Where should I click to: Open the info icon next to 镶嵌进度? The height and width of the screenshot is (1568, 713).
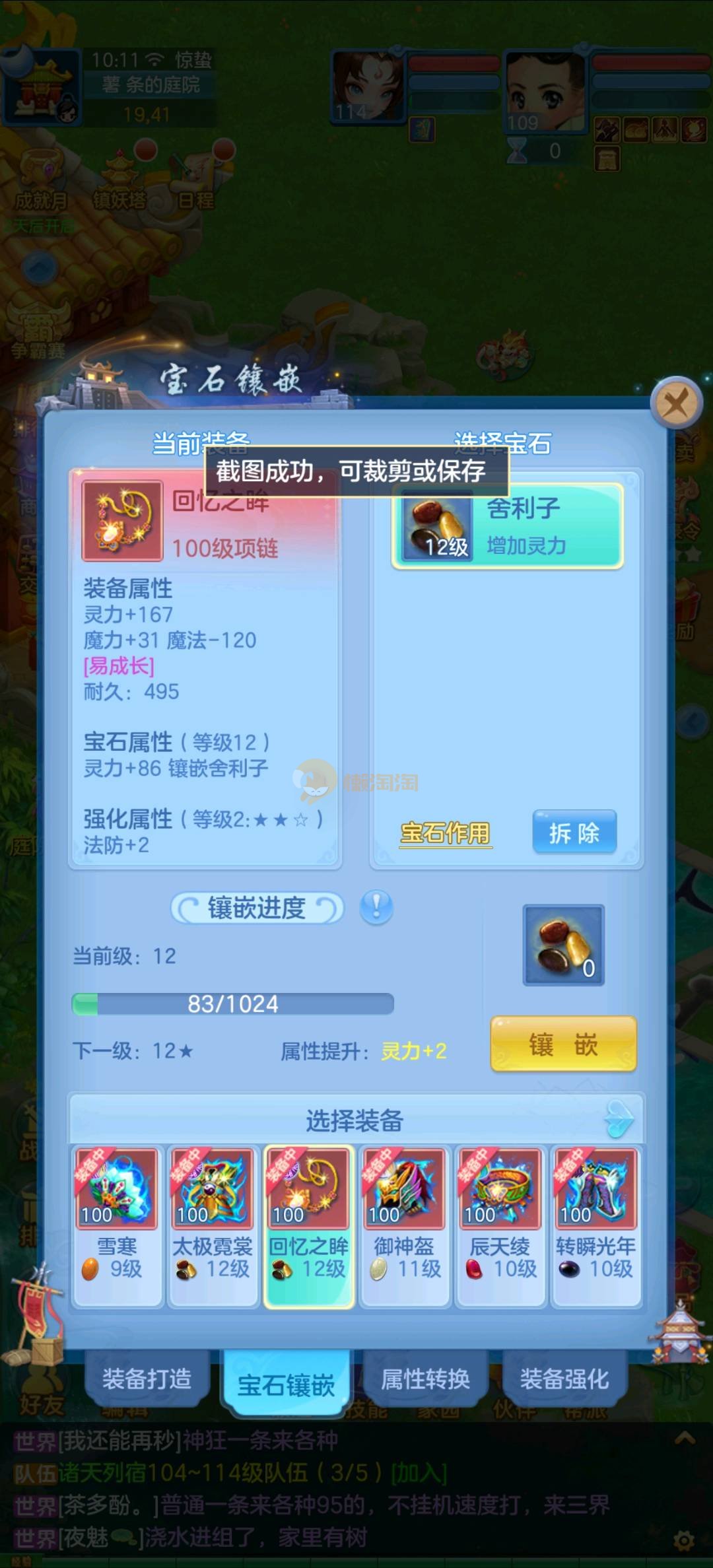376,907
